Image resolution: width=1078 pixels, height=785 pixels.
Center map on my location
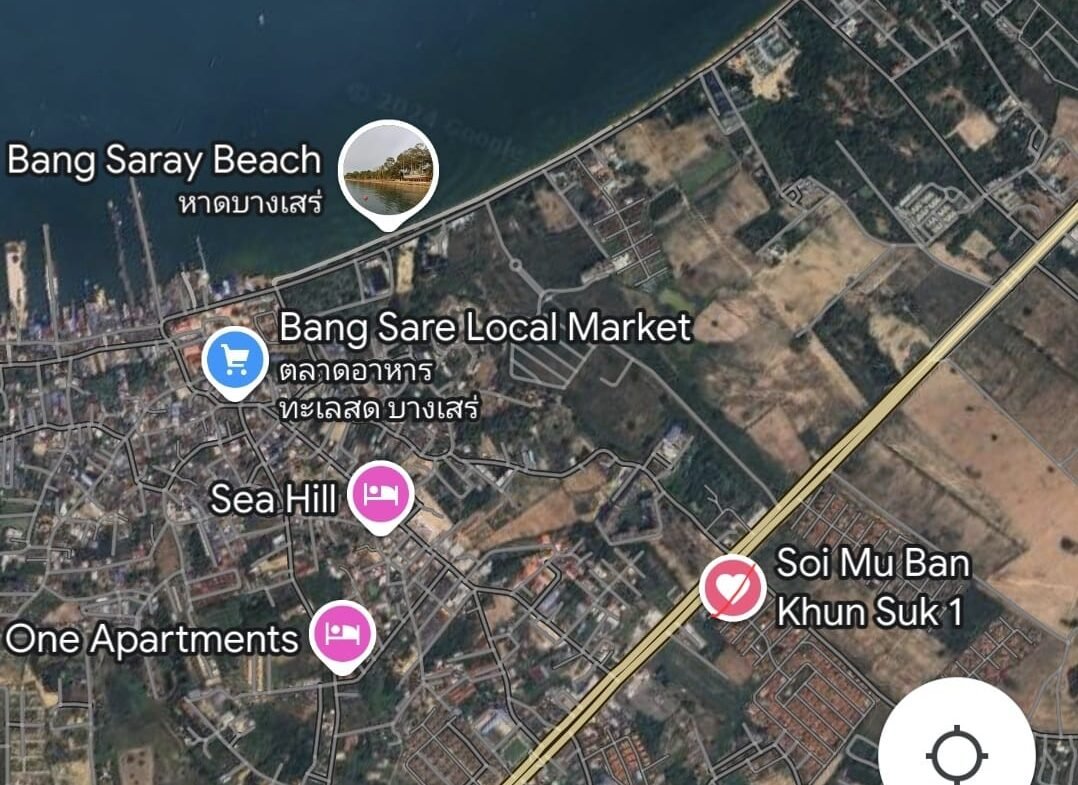pos(956,751)
